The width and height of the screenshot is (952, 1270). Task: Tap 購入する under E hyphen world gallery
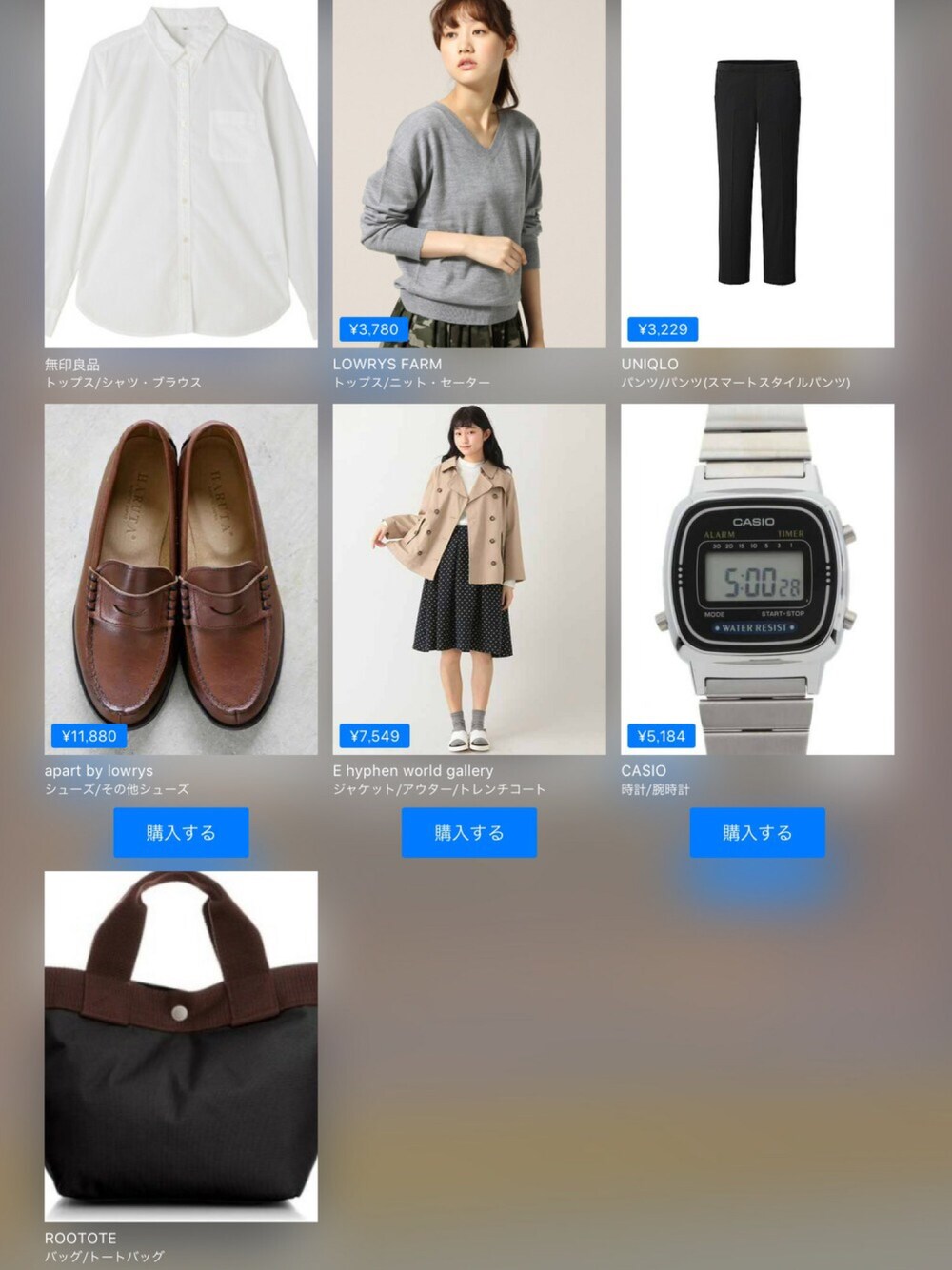tap(468, 833)
